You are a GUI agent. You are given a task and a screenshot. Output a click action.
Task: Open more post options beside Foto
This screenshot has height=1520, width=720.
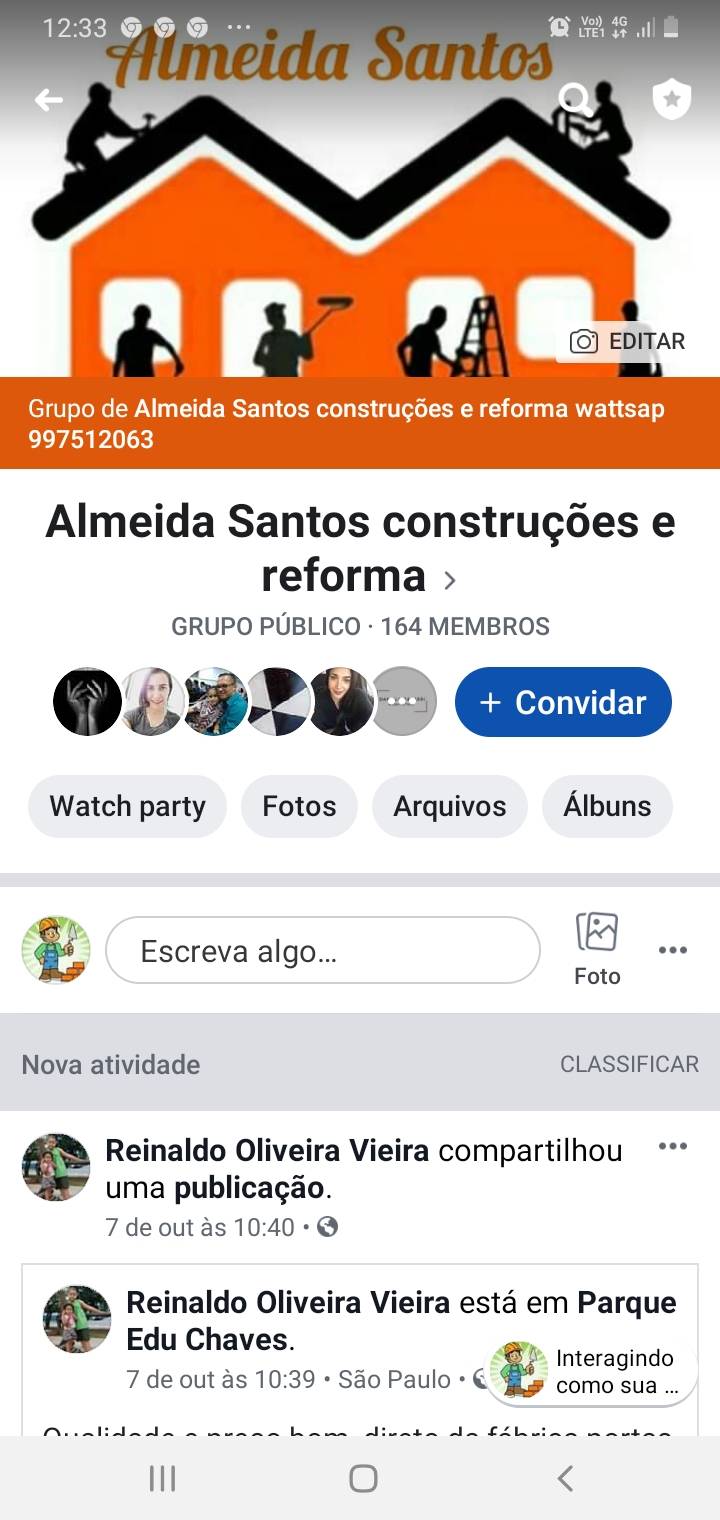(x=673, y=950)
